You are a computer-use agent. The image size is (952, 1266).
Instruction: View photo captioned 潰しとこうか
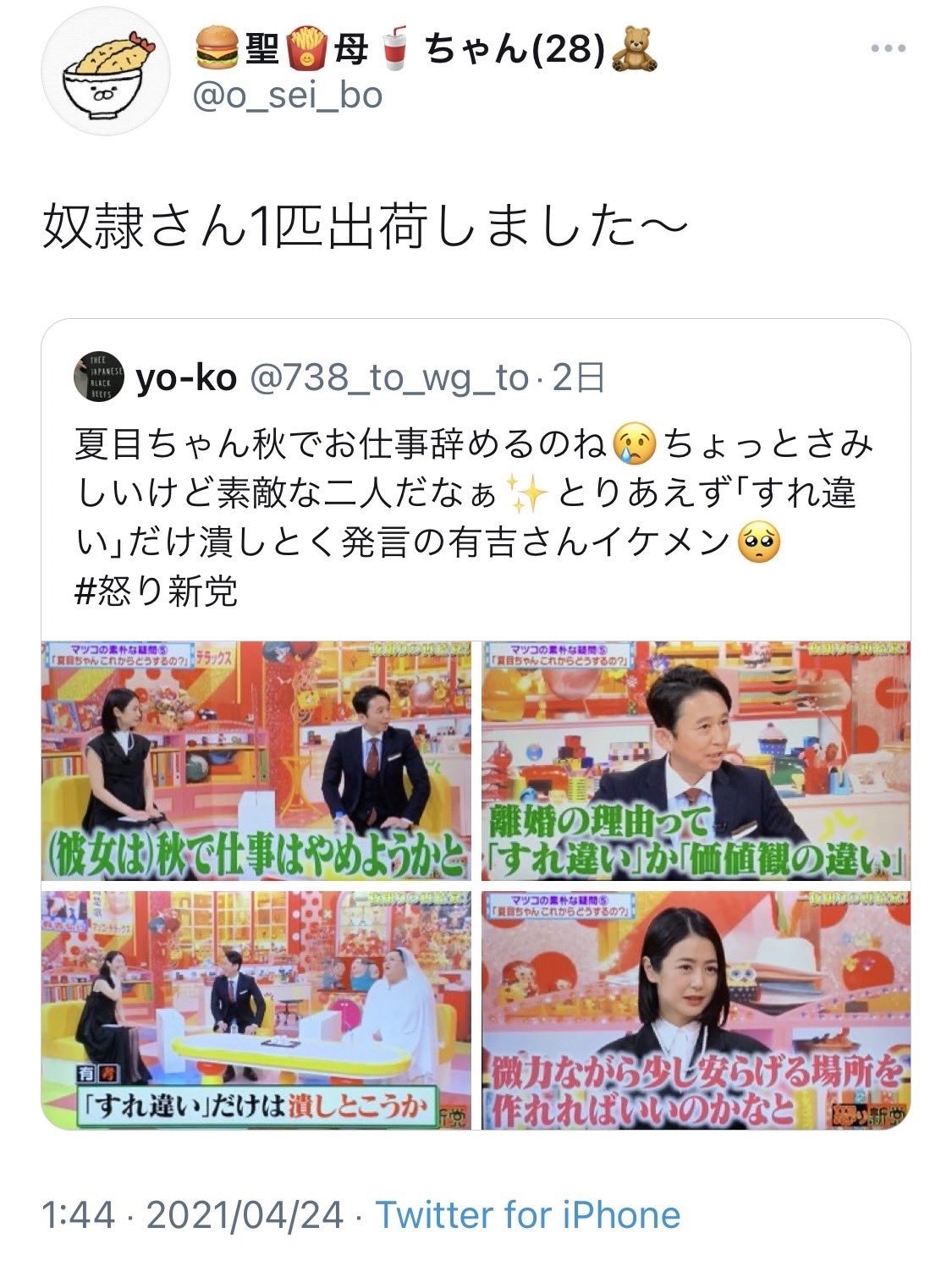coord(256,1009)
